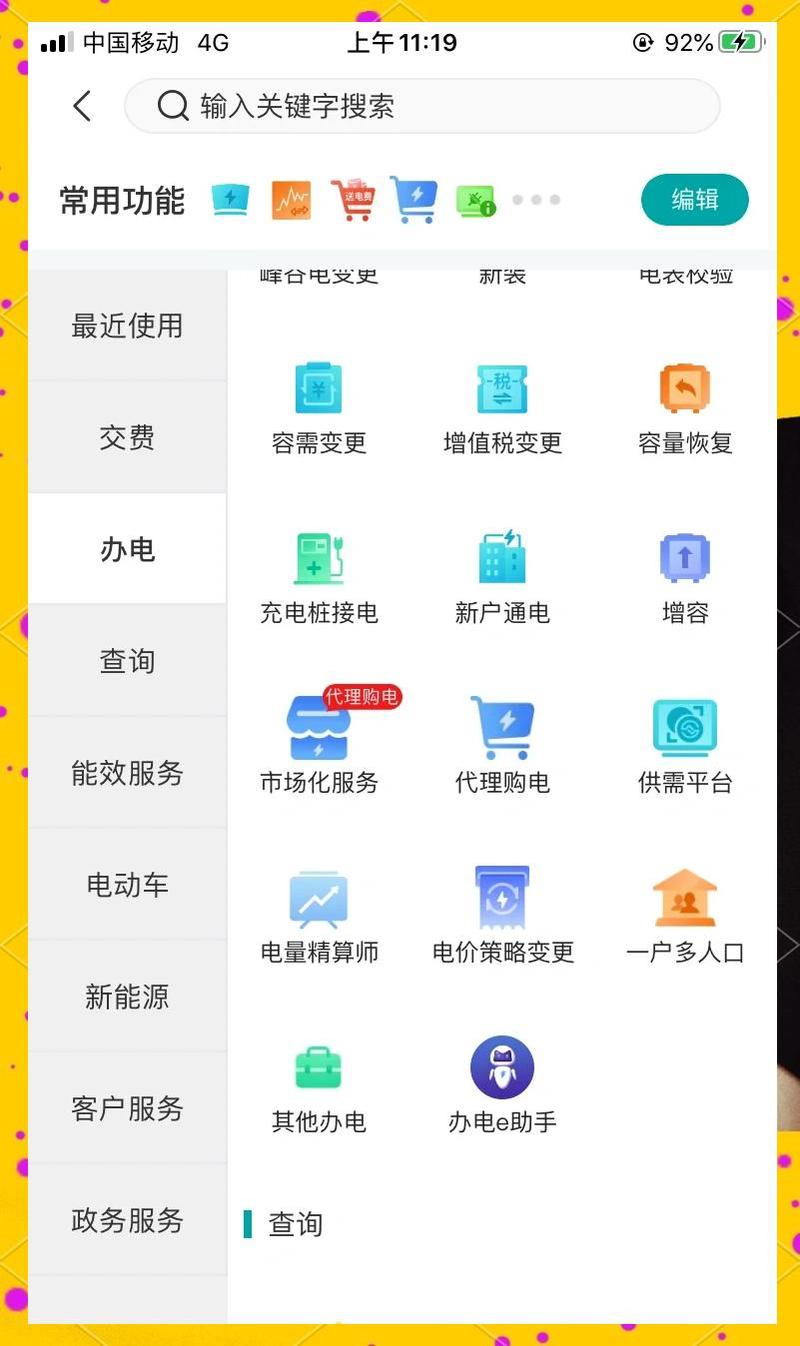This screenshot has height=1346, width=800.
Task: Open the 能效服务 category
Action: [127, 773]
